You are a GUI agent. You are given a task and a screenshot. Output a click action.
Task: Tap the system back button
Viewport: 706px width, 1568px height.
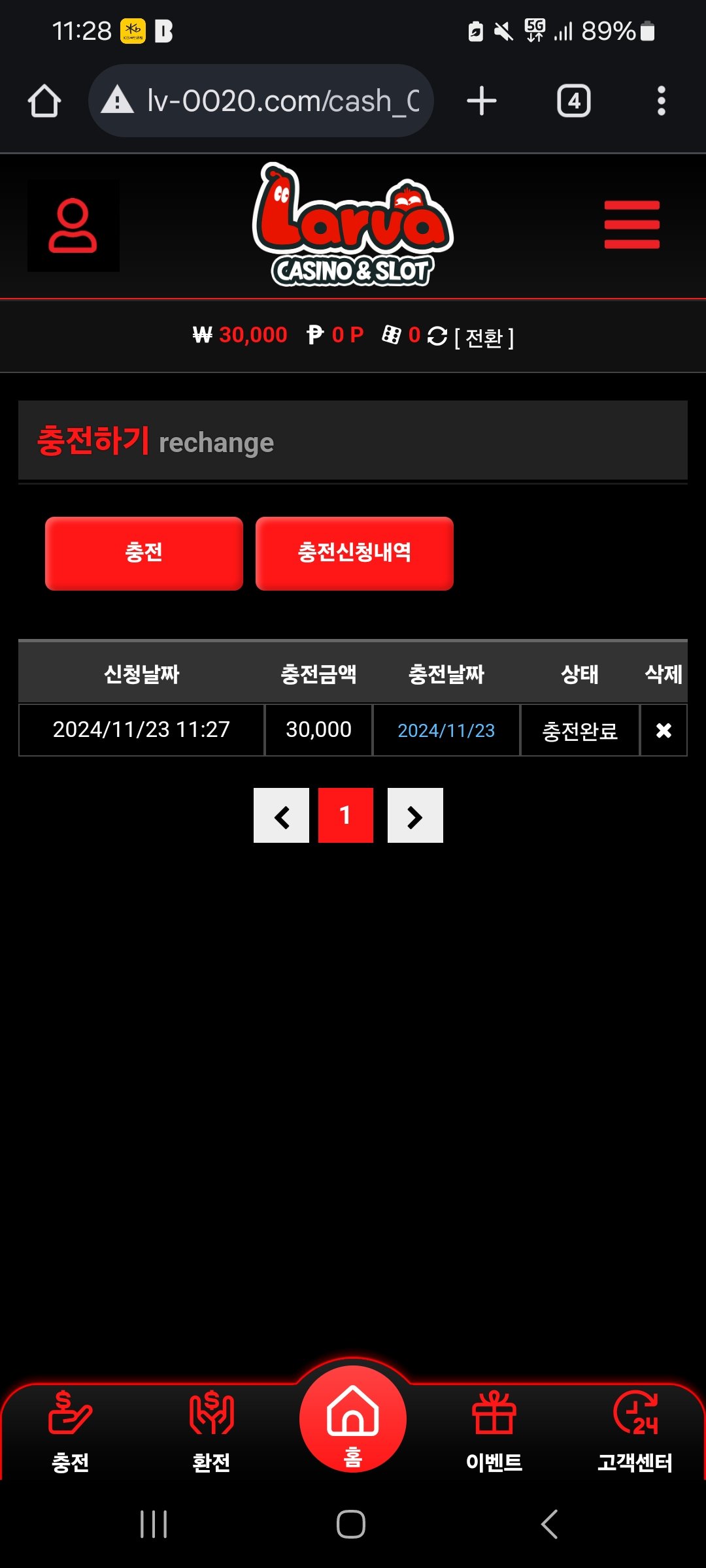tap(549, 1524)
